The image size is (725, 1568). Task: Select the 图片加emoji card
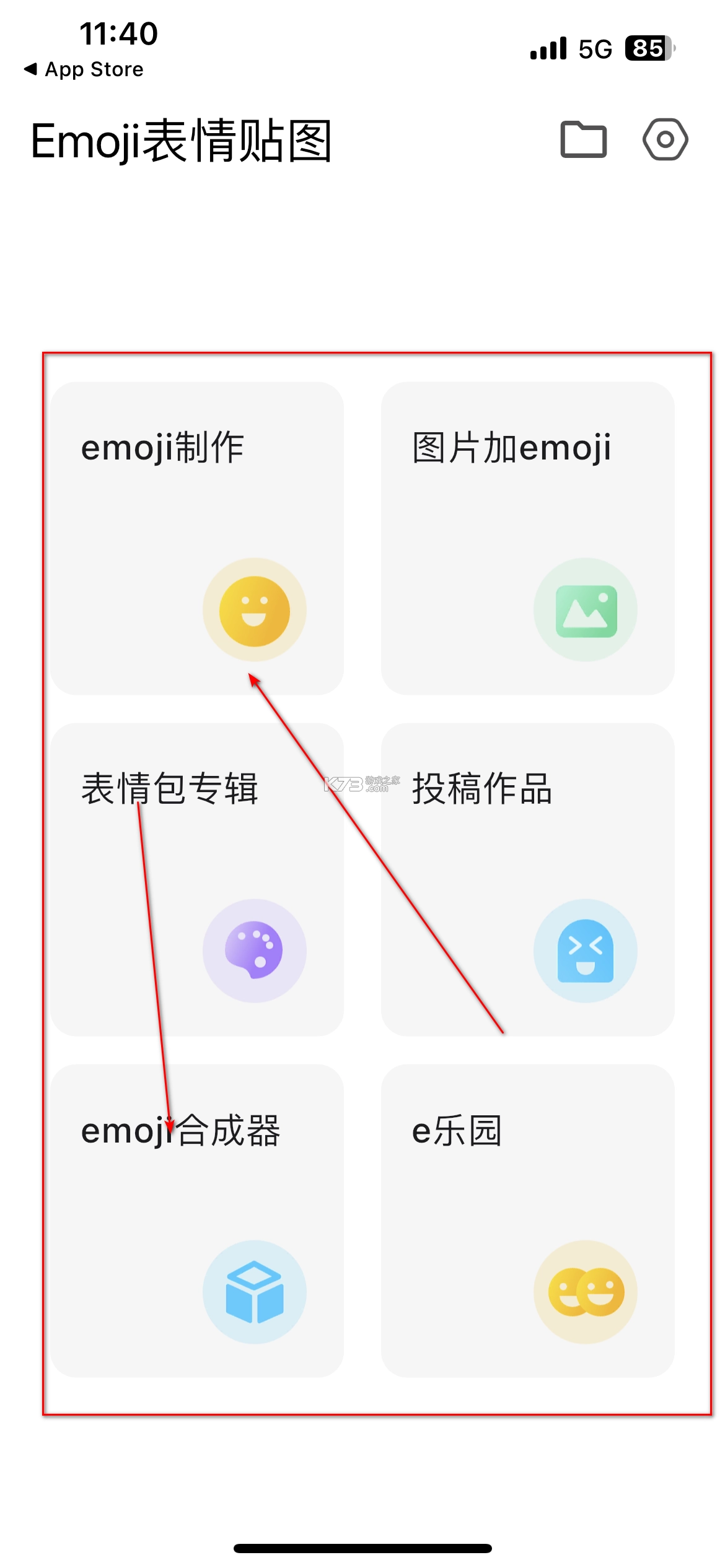pos(527,538)
